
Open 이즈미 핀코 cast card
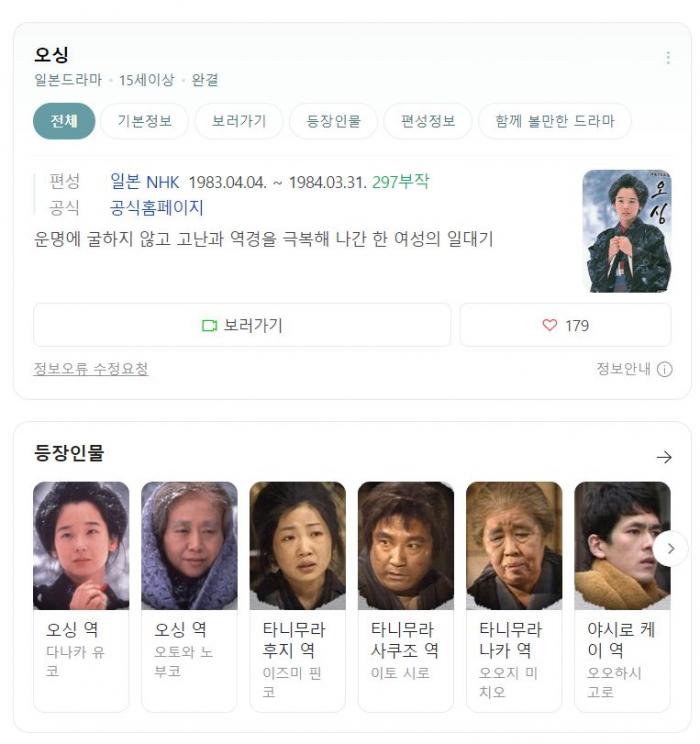pos(297,595)
